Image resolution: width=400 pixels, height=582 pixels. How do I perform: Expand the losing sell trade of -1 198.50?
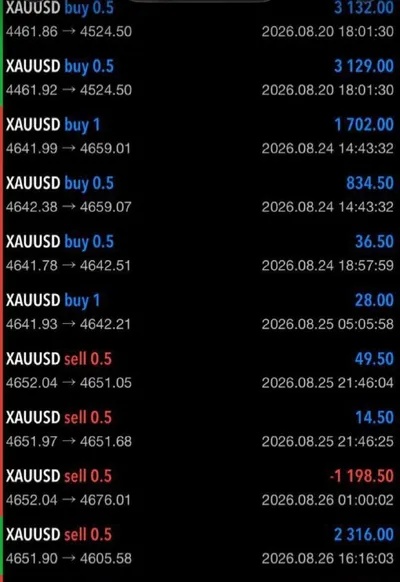[200, 488]
